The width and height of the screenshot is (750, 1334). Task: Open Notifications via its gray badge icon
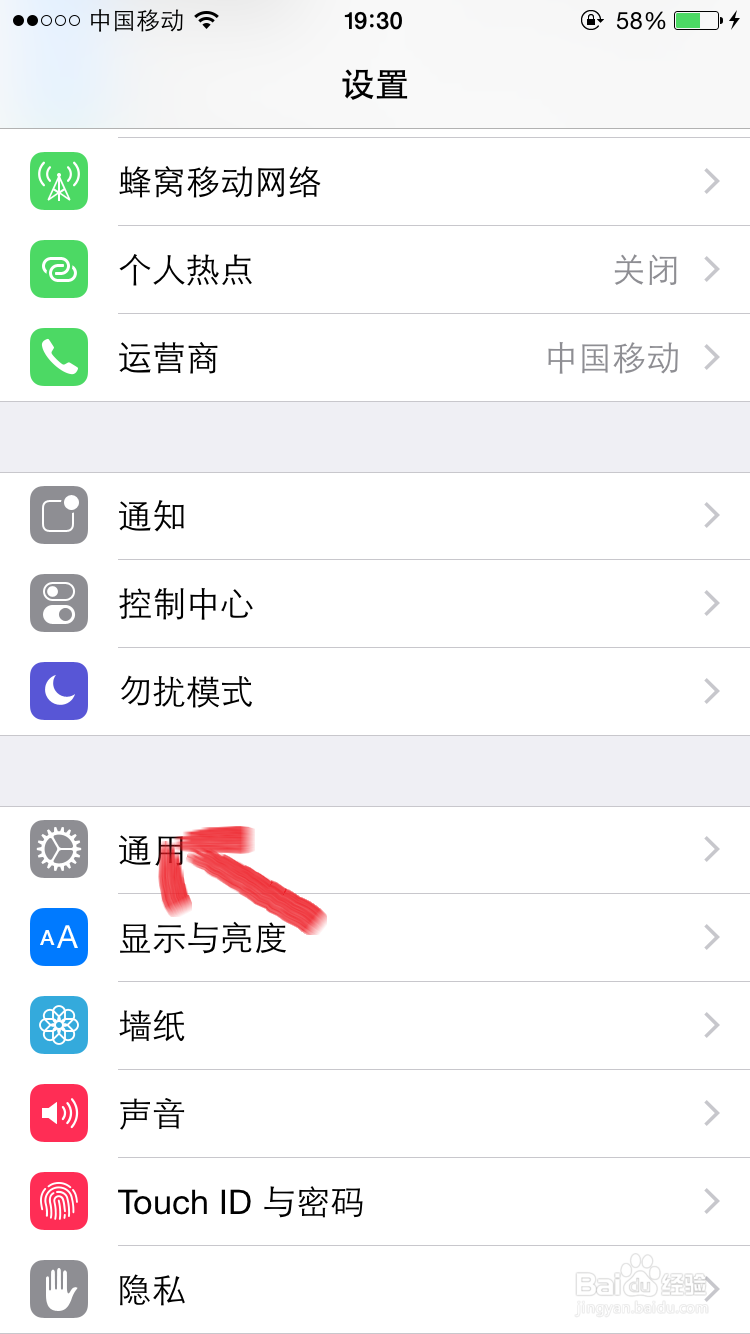click(x=58, y=515)
